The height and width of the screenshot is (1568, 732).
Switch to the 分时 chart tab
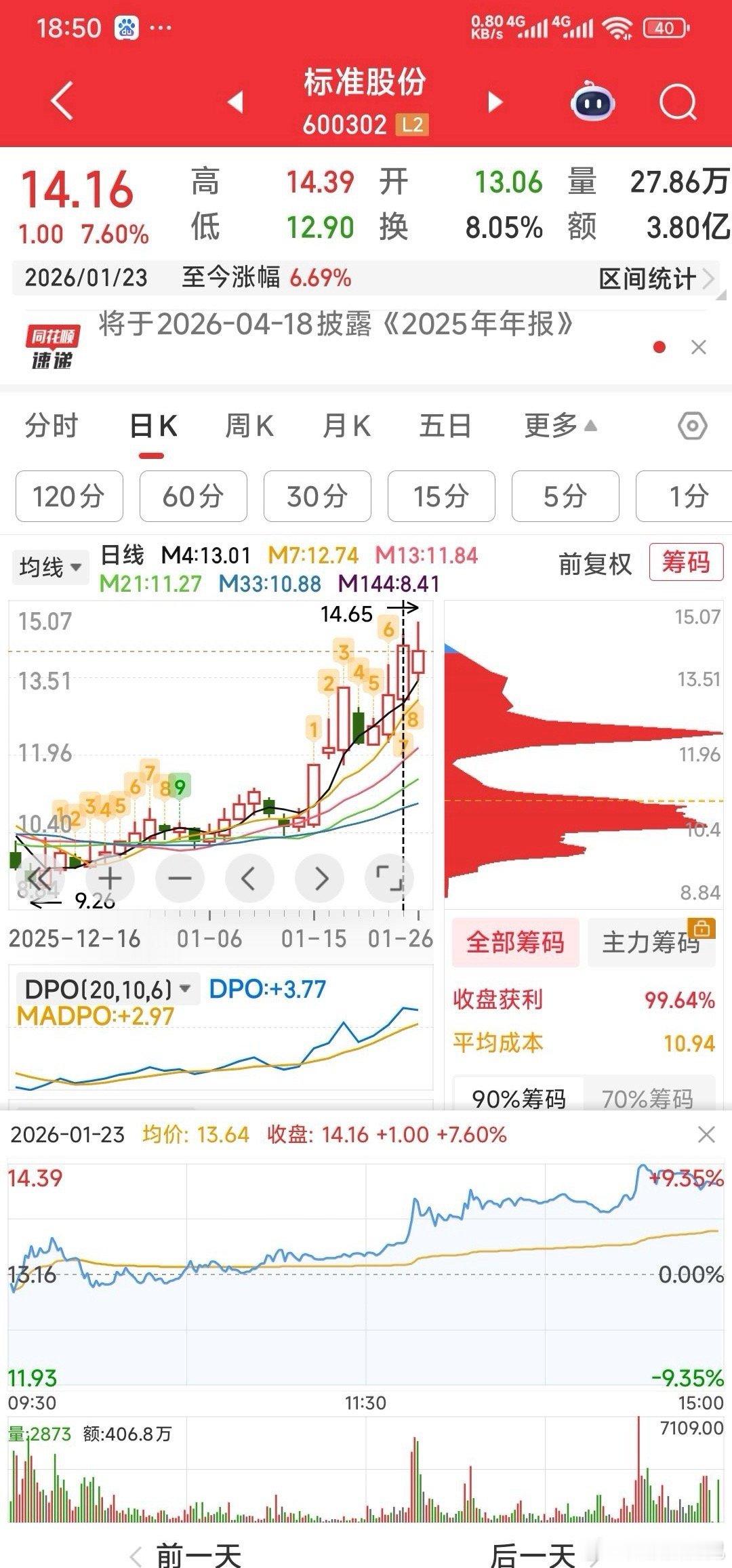[x=52, y=426]
